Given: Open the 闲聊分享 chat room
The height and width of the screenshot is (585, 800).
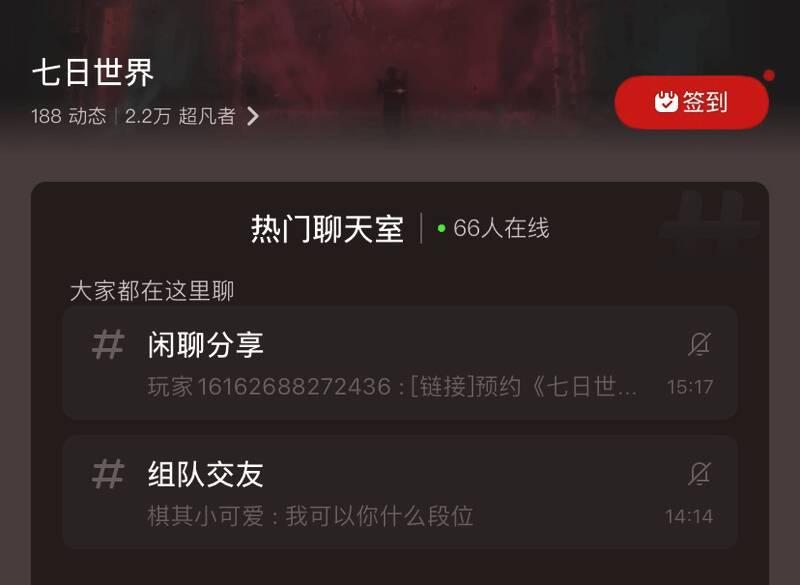Looking at the screenshot, I should click(x=380, y=362).
